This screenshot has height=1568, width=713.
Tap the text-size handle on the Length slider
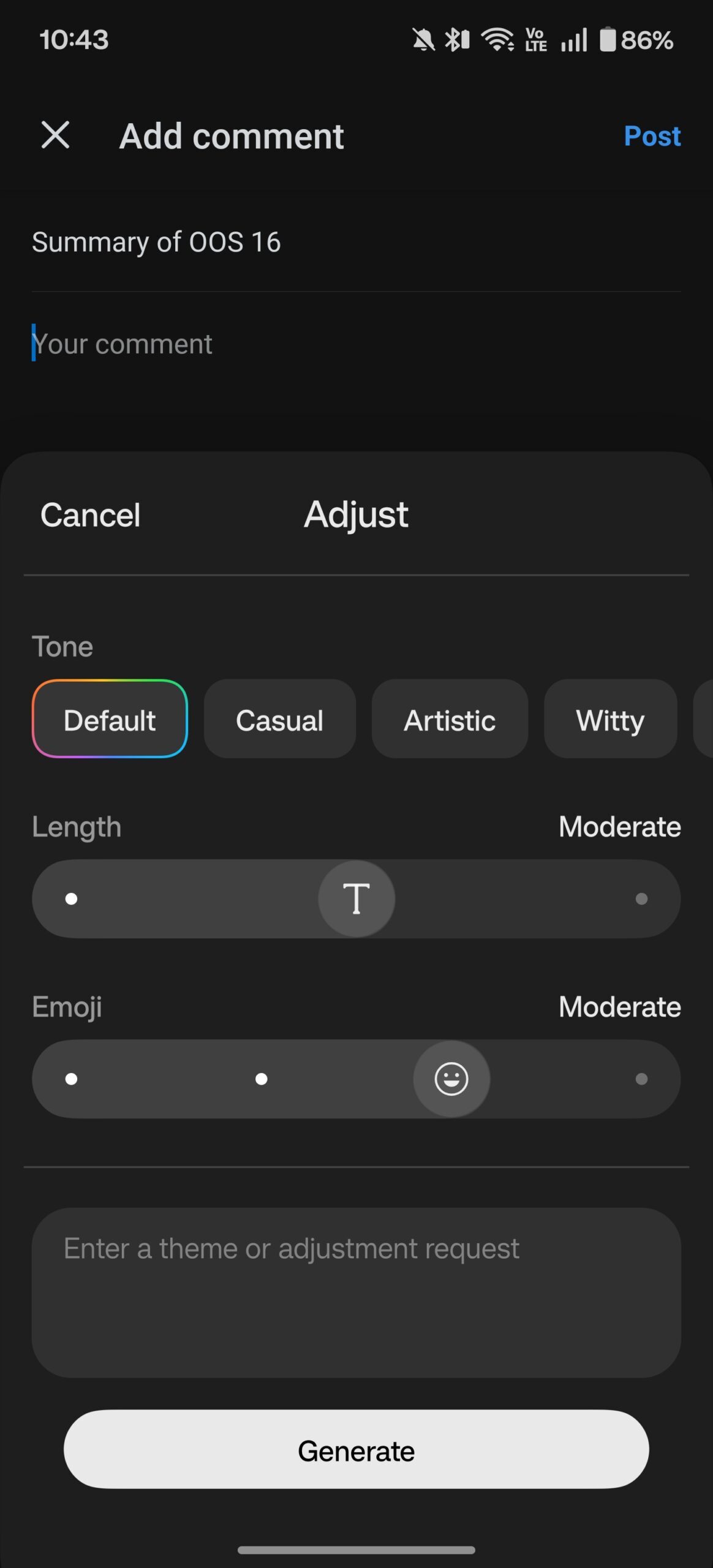pyautogui.click(x=356, y=899)
